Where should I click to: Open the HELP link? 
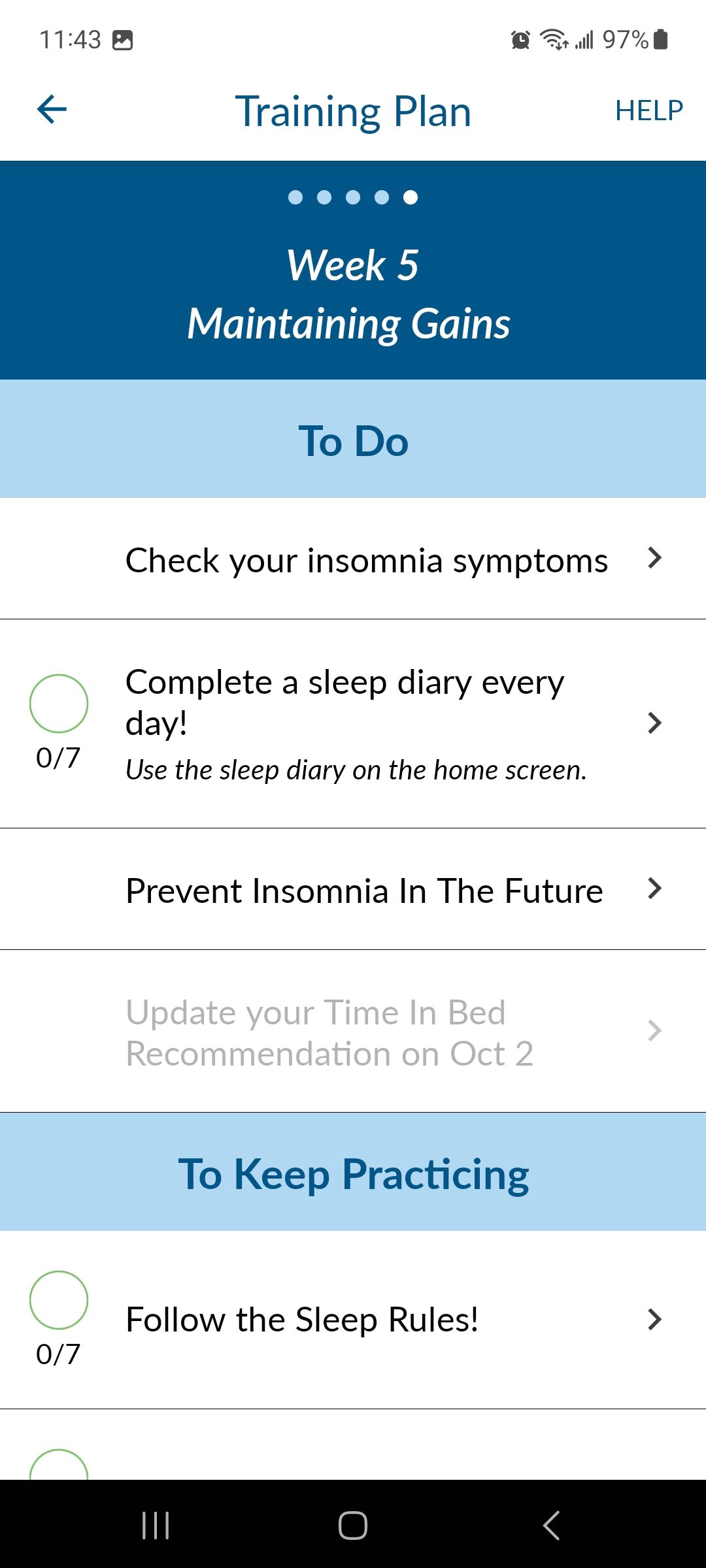click(650, 110)
